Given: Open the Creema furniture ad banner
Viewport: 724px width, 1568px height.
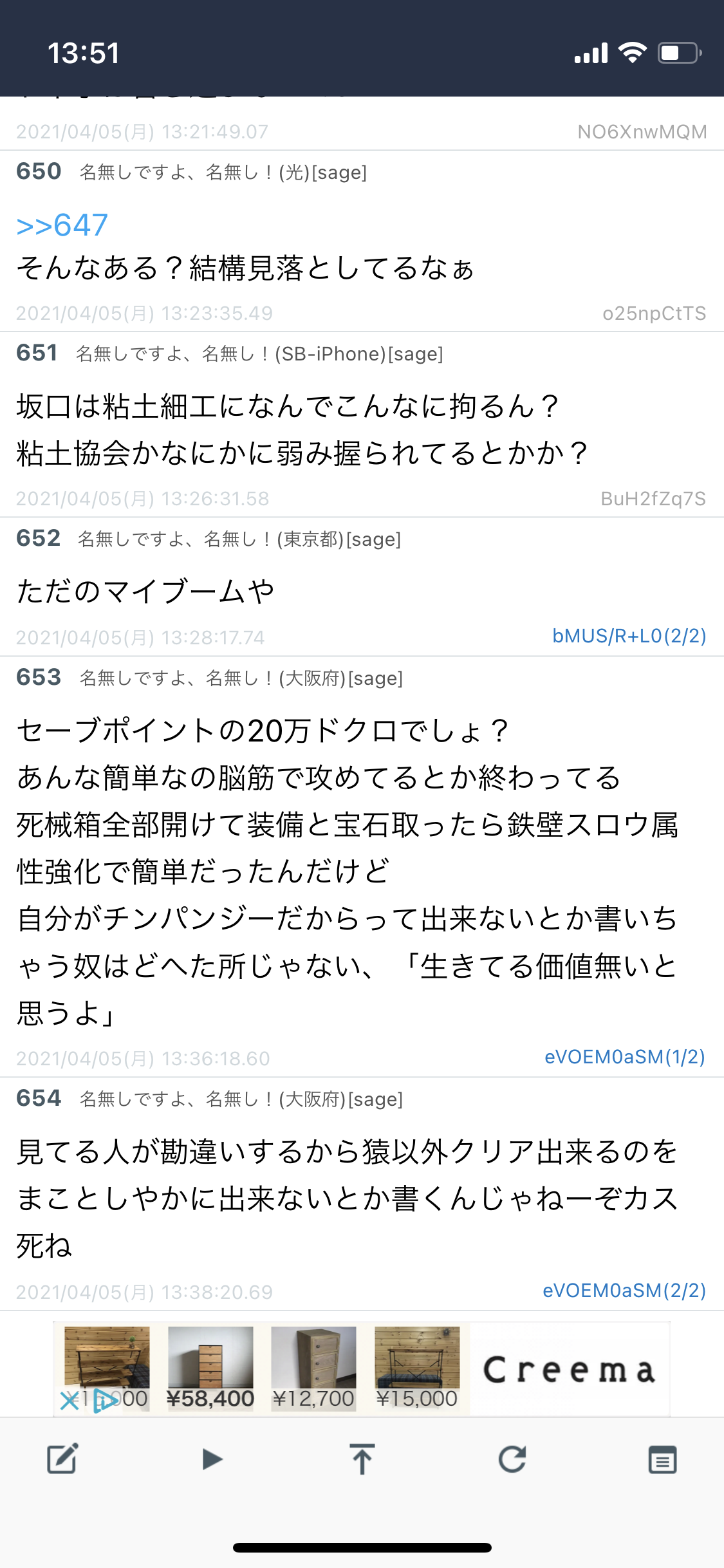Looking at the screenshot, I should (362, 1368).
